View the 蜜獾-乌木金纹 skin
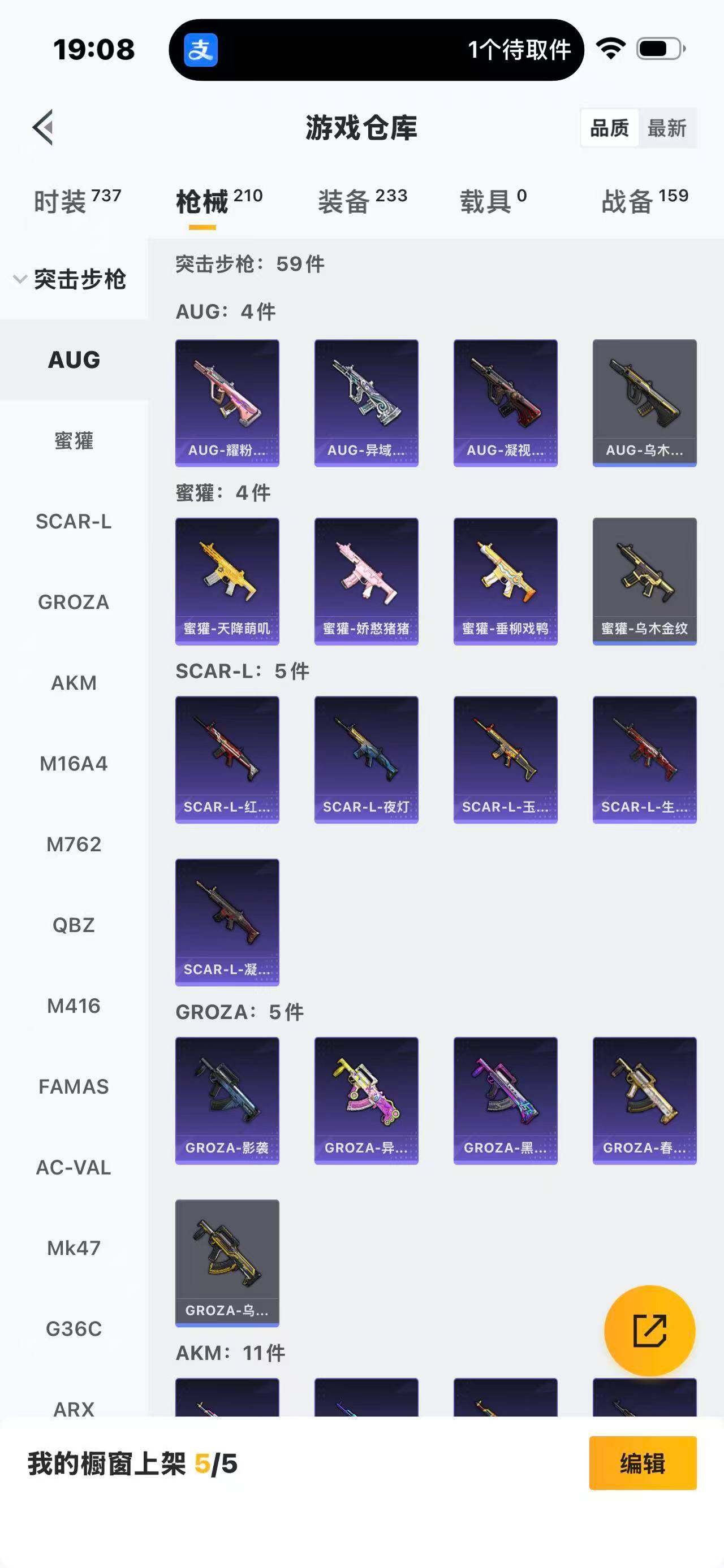This screenshot has height=1568, width=724. click(x=644, y=581)
